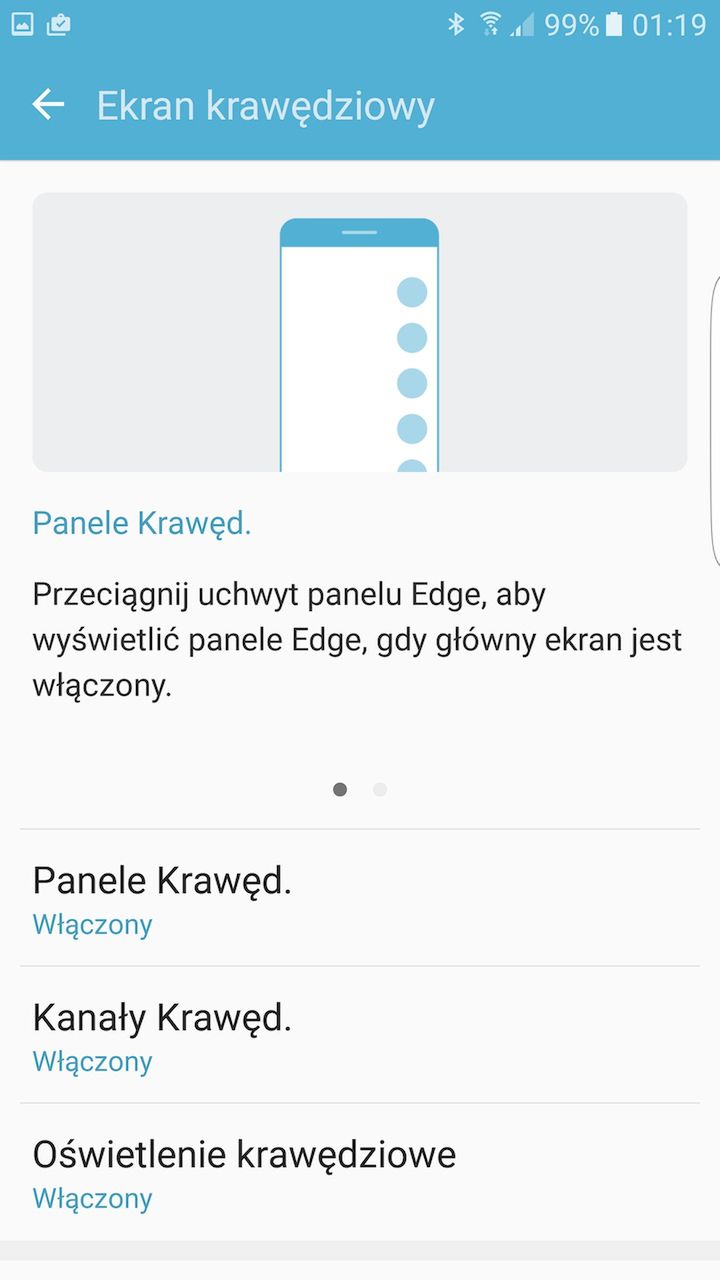Go back from Ekran krawędziowy
Screen dimensions: 720x1280
click(48, 105)
